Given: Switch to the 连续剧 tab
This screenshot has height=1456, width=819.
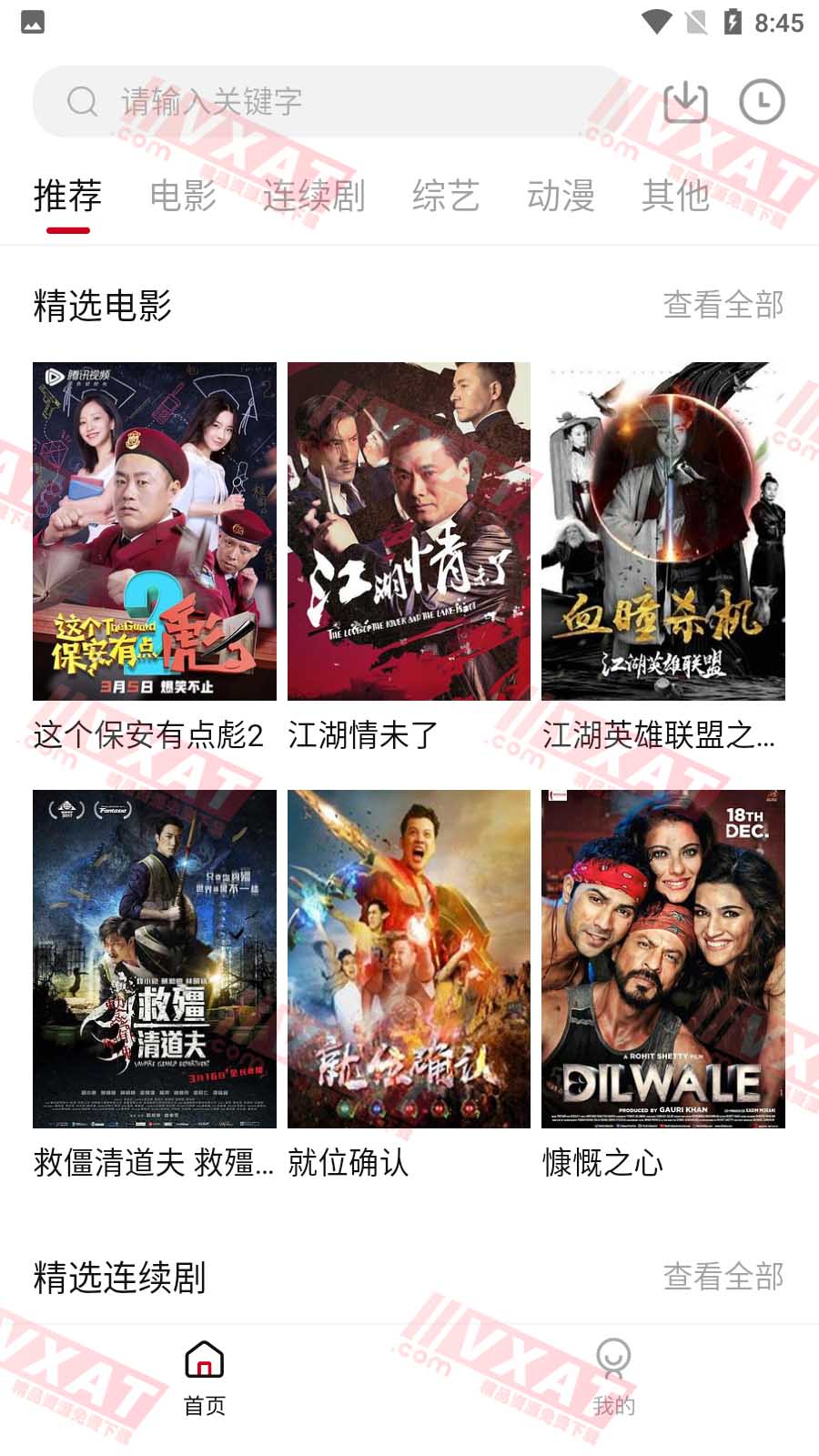Looking at the screenshot, I should pyautogui.click(x=314, y=196).
